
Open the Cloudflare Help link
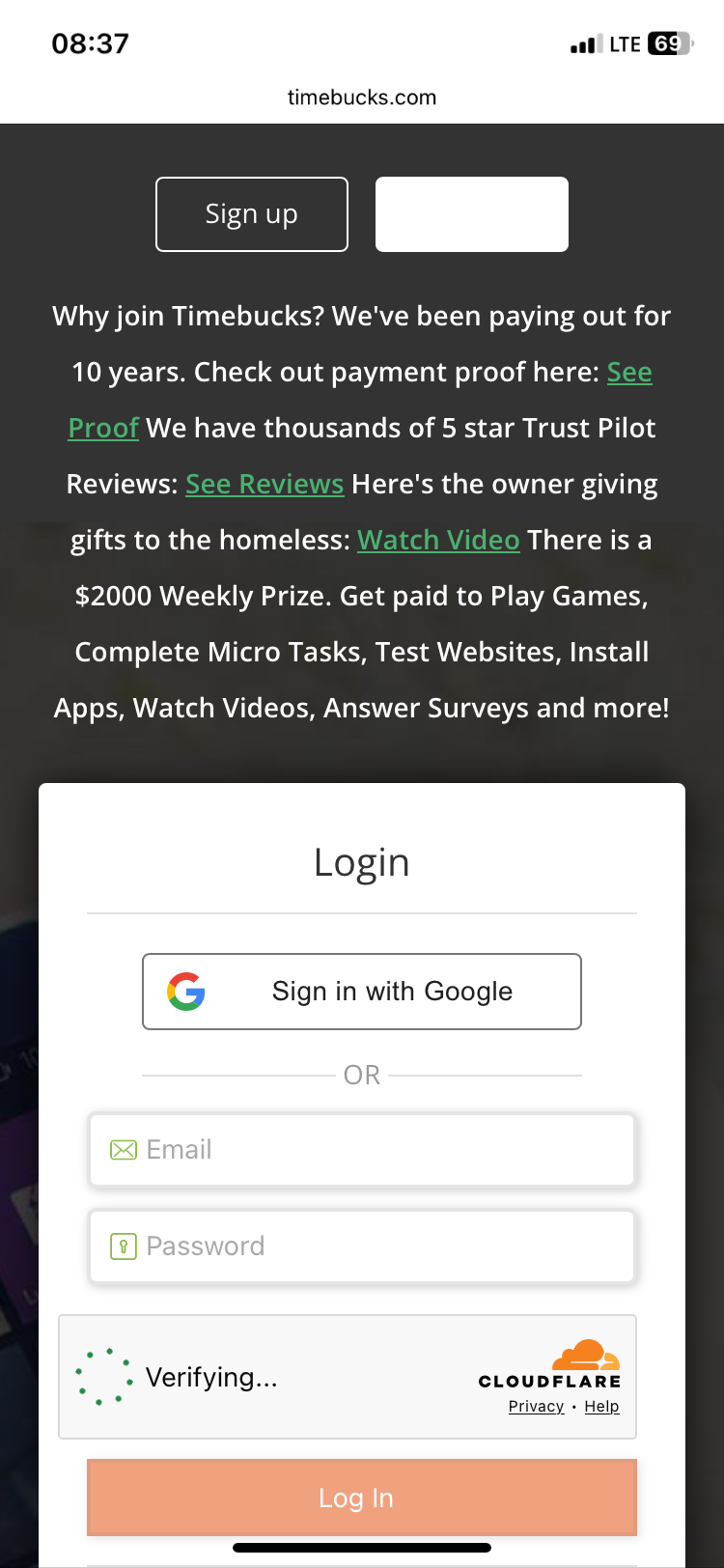pyautogui.click(x=601, y=1407)
